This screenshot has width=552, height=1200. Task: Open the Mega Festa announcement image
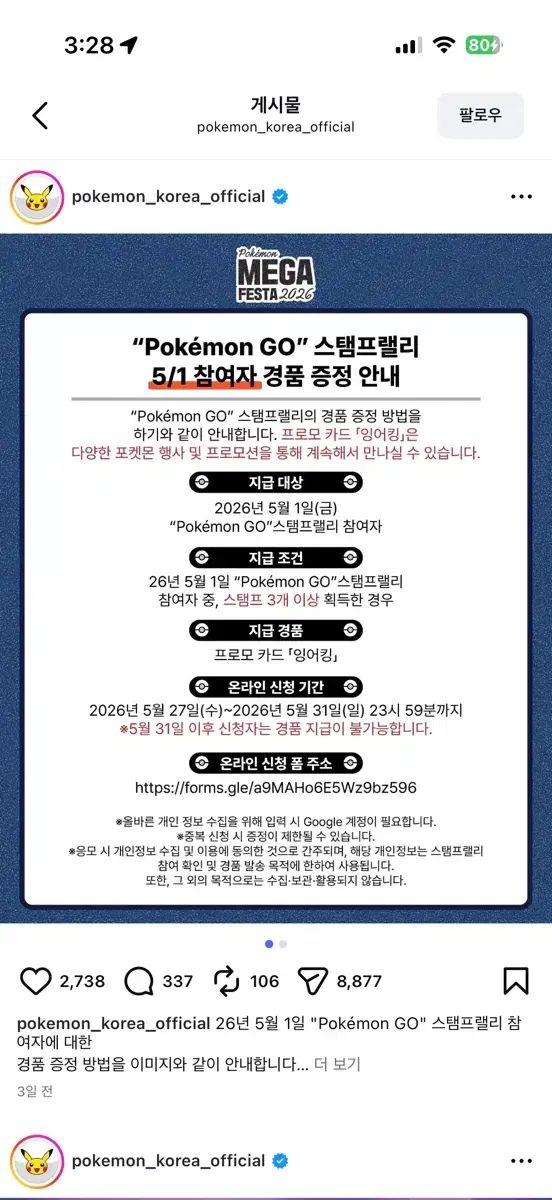[x=276, y=578]
